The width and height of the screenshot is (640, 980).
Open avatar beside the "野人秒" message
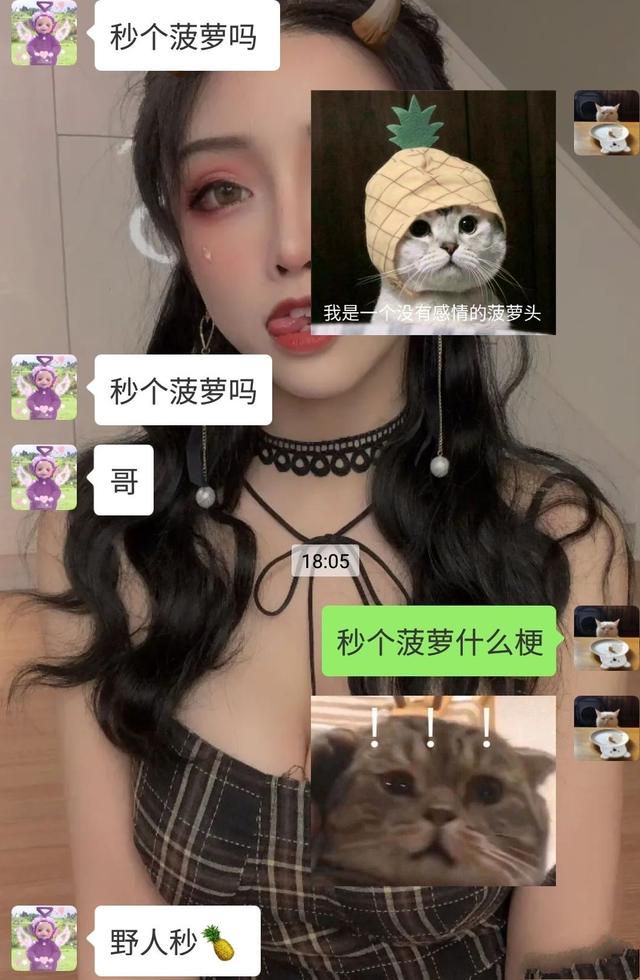[x=44, y=939]
